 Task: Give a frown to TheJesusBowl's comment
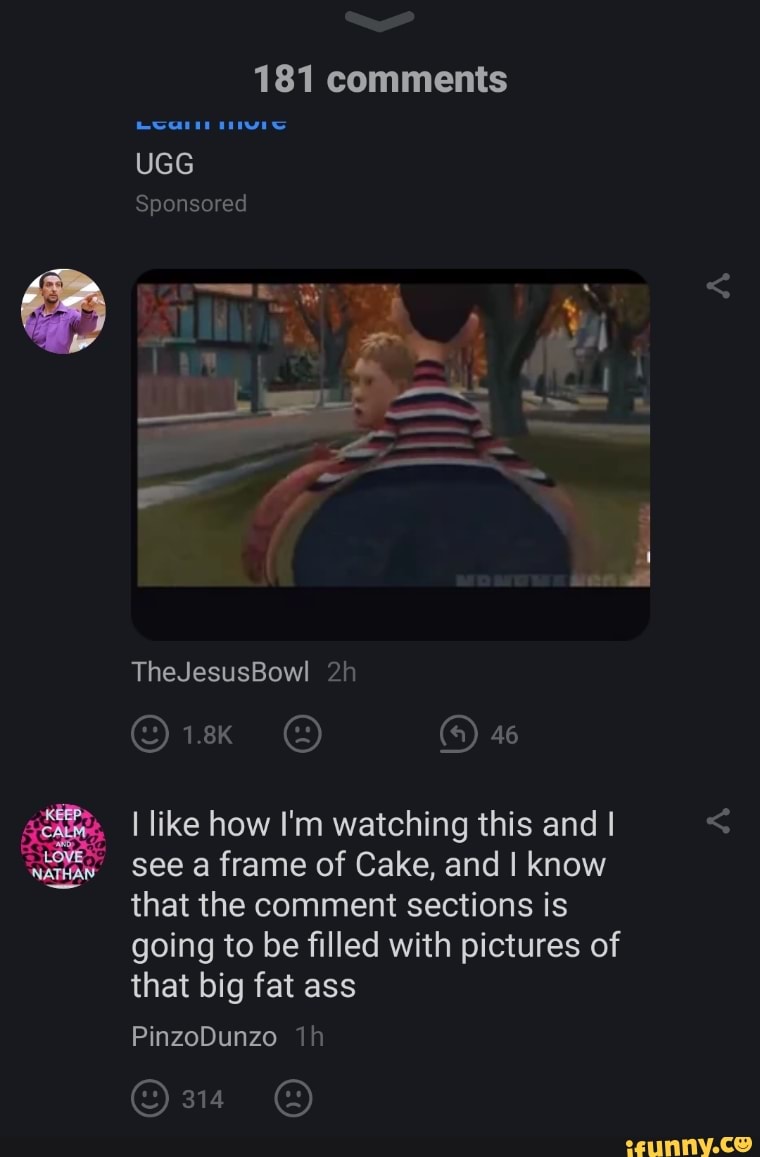pos(302,735)
